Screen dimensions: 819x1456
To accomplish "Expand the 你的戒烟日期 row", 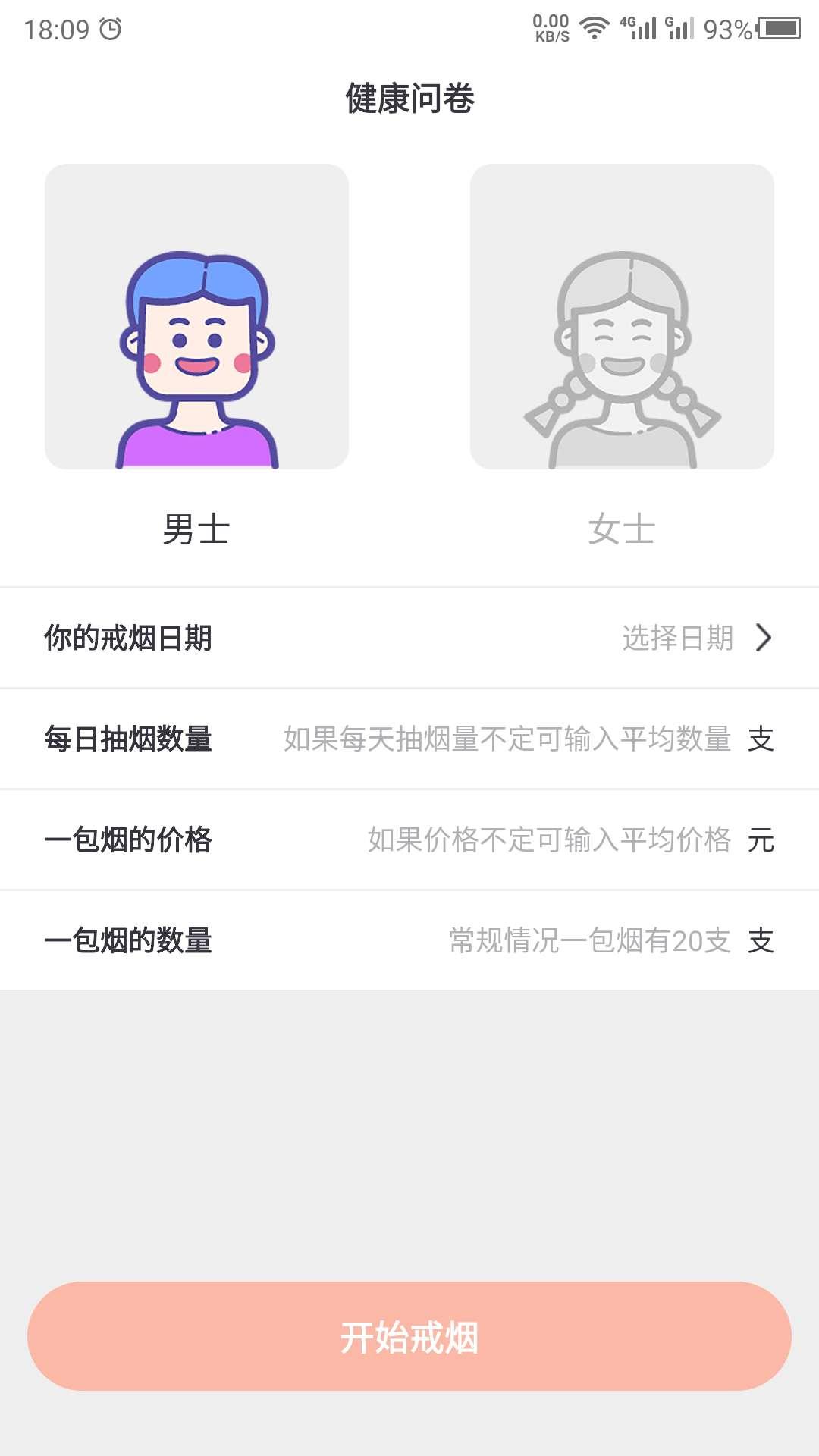I will pos(409,638).
